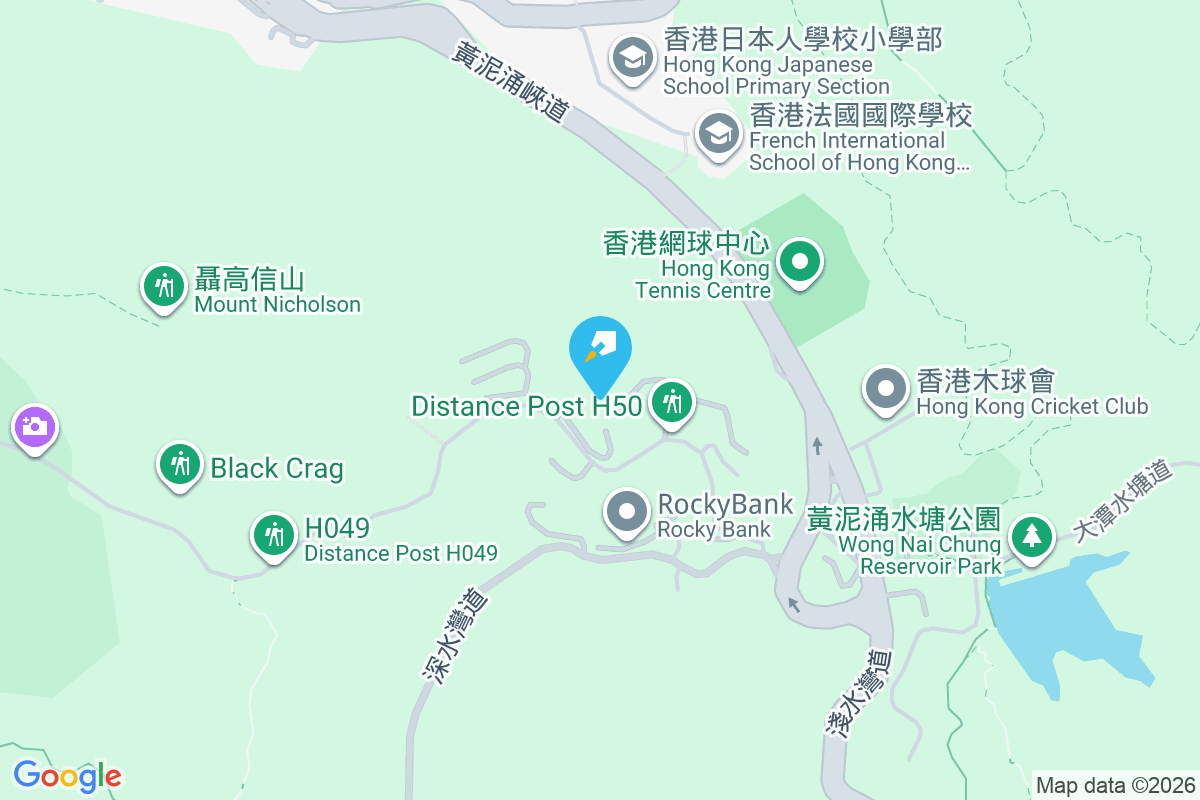Image resolution: width=1200 pixels, height=800 pixels.
Task: Open the Distance Post H50 hiking marker
Action: (672, 402)
